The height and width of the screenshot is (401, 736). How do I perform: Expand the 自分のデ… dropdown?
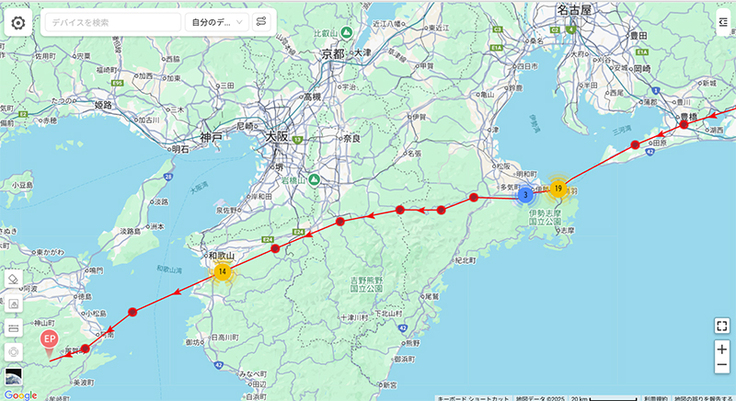click(214, 21)
